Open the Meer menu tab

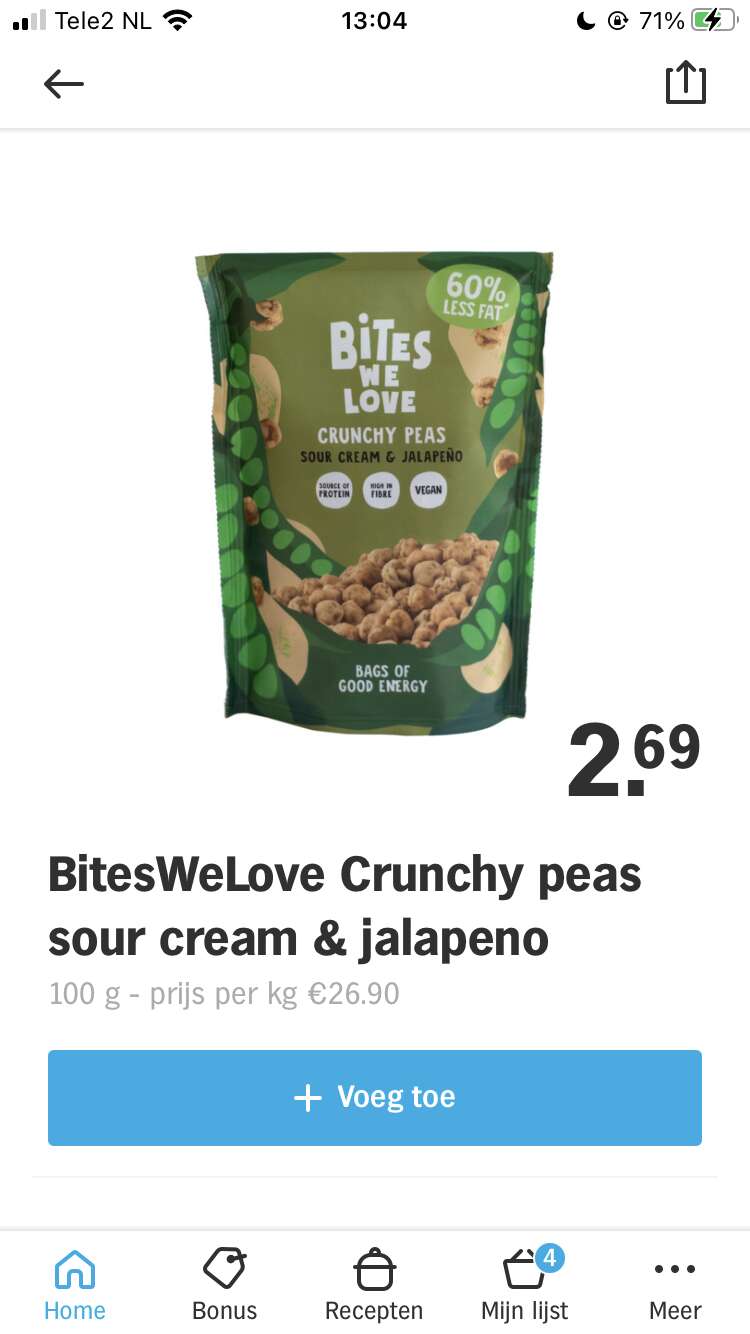[675, 1284]
